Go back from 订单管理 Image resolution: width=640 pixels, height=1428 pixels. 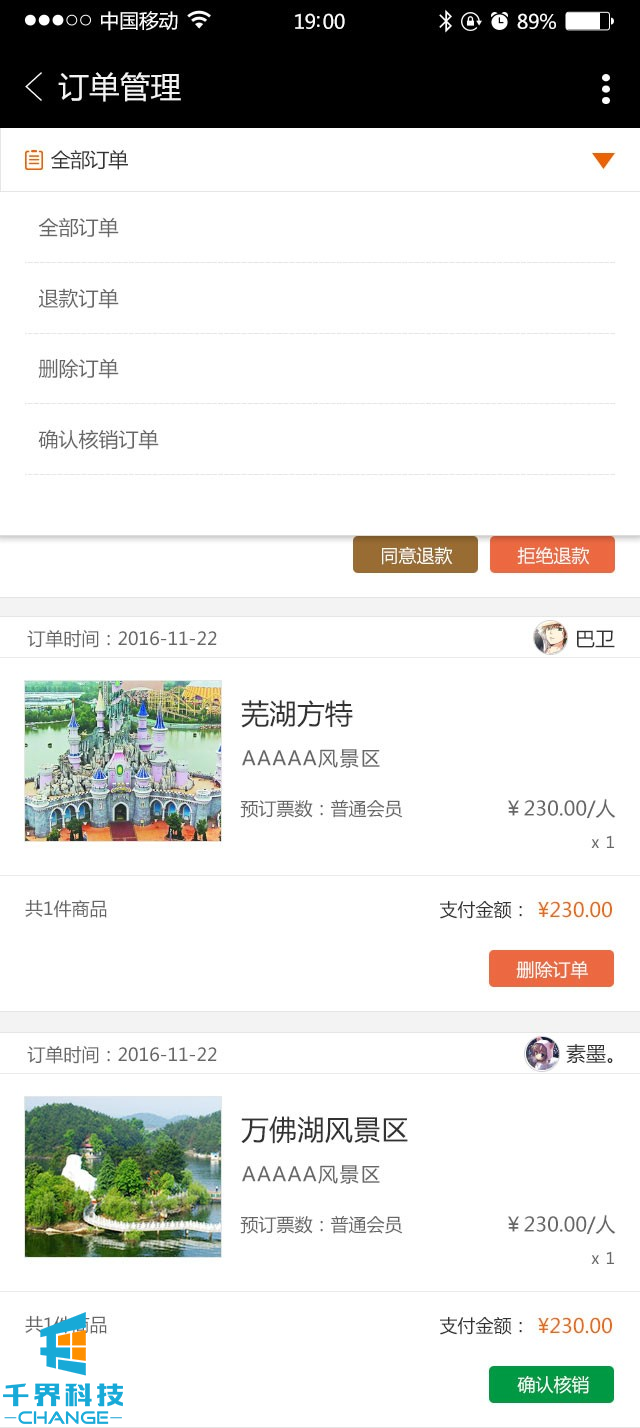point(34,87)
